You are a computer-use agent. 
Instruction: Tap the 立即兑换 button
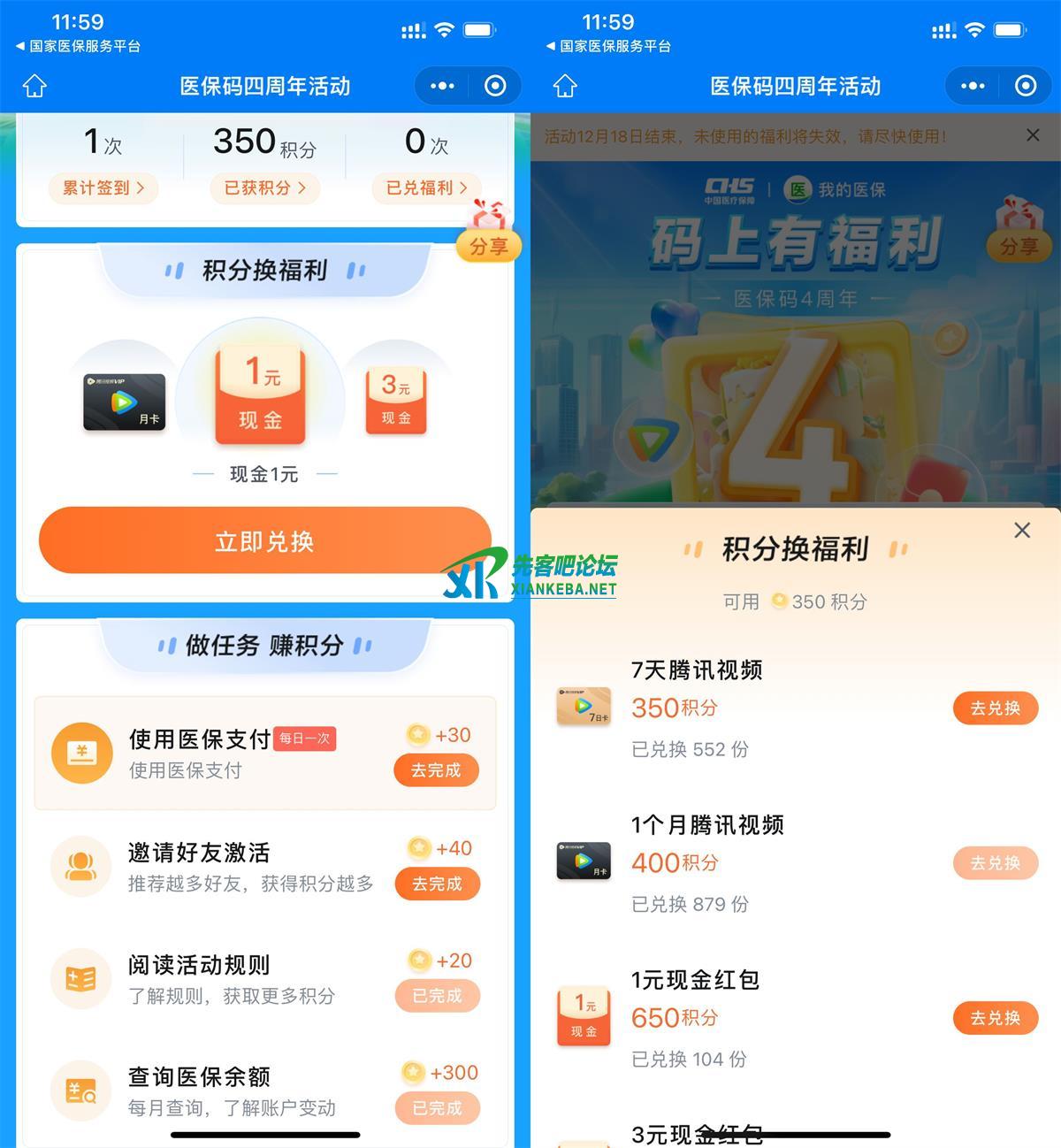264,540
